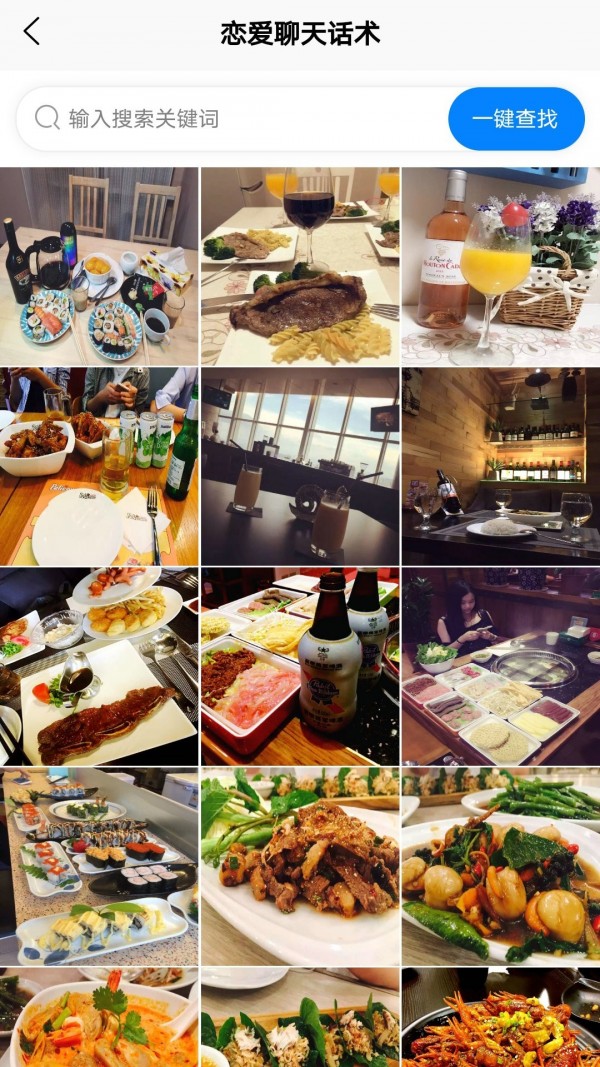Open the window-side table with drinks photo
This screenshot has height=1067, width=600.
[300, 466]
